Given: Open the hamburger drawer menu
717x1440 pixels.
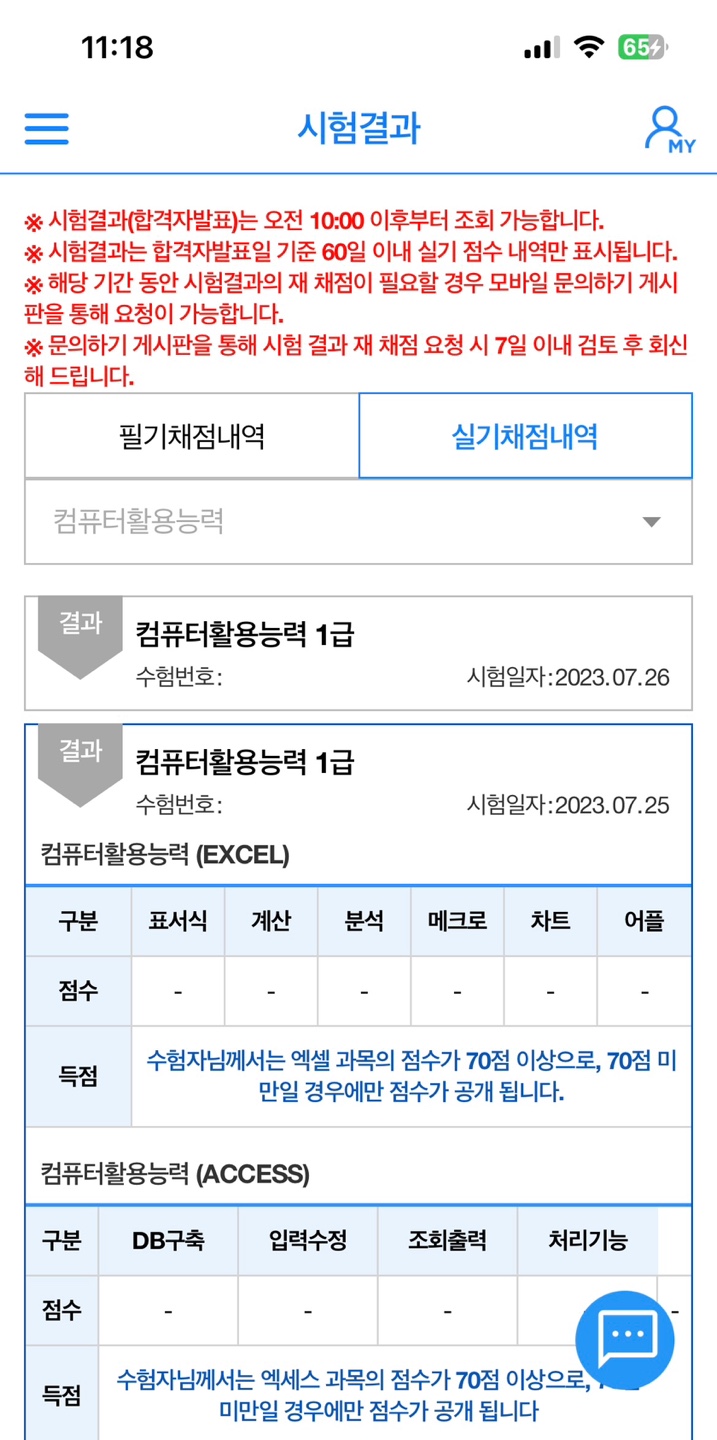Looking at the screenshot, I should pyautogui.click(x=46, y=128).
